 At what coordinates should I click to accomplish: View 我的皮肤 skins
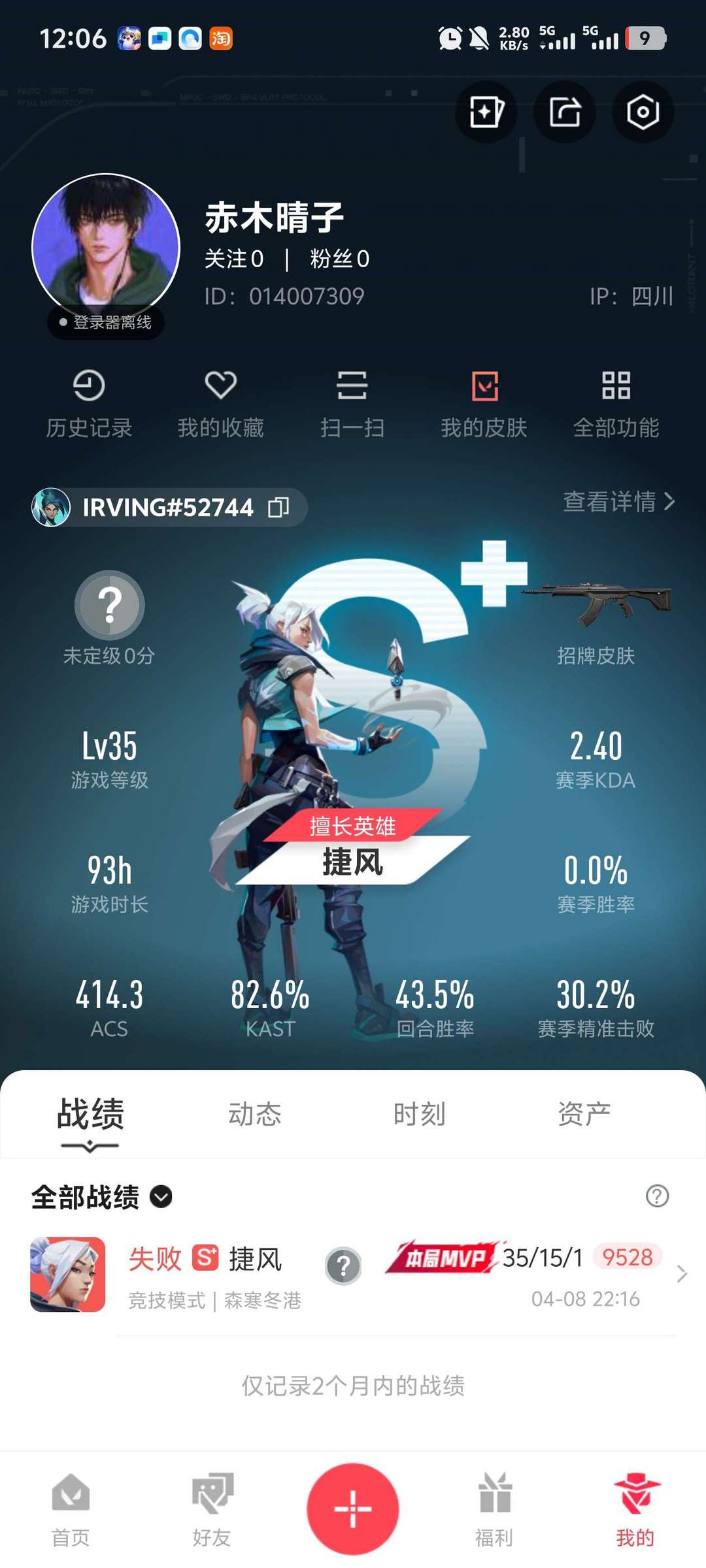[484, 404]
